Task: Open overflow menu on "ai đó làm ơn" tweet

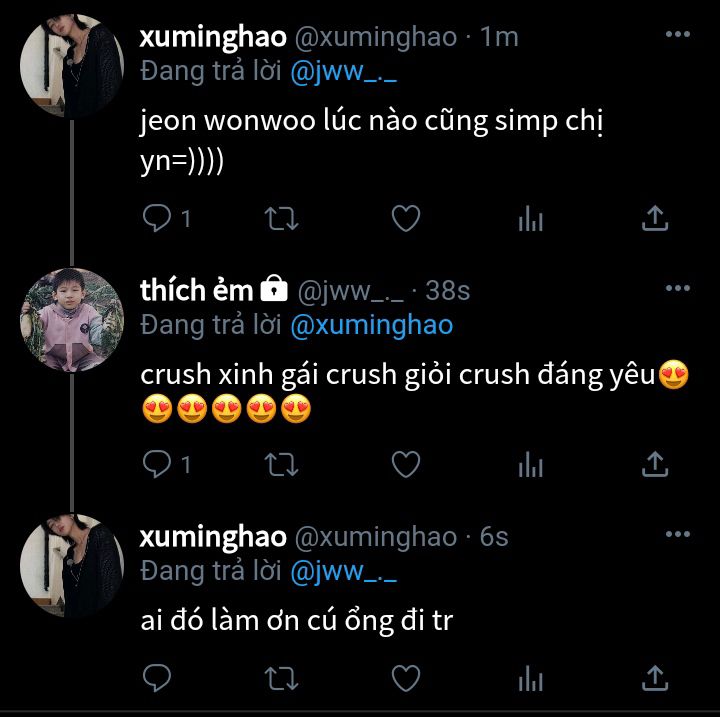Action: [x=678, y=535]
